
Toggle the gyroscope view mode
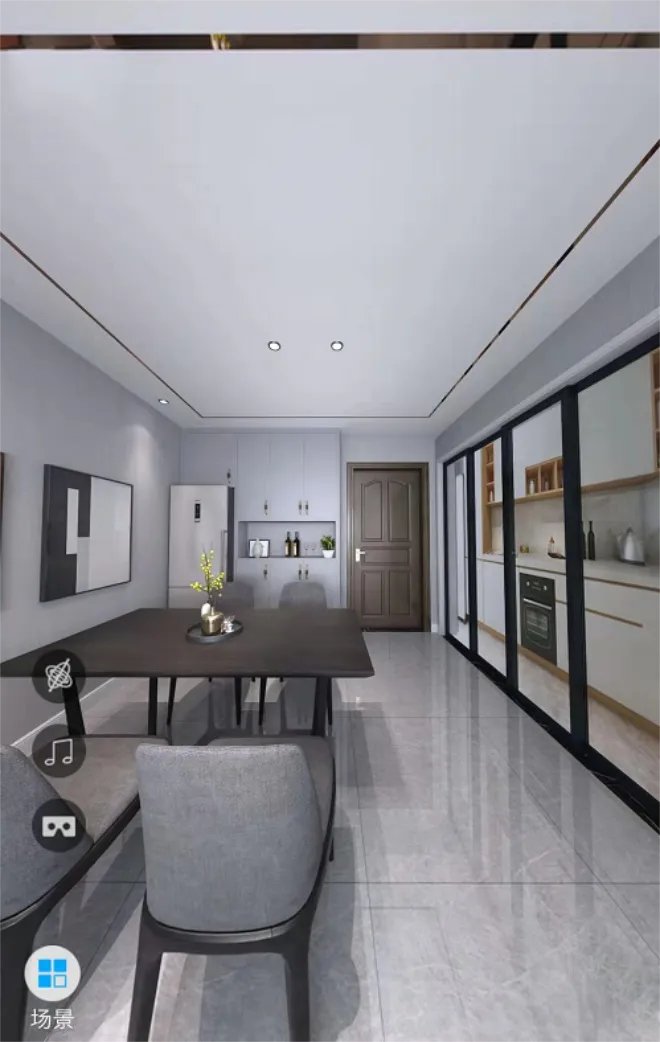[x=59, y=676]
